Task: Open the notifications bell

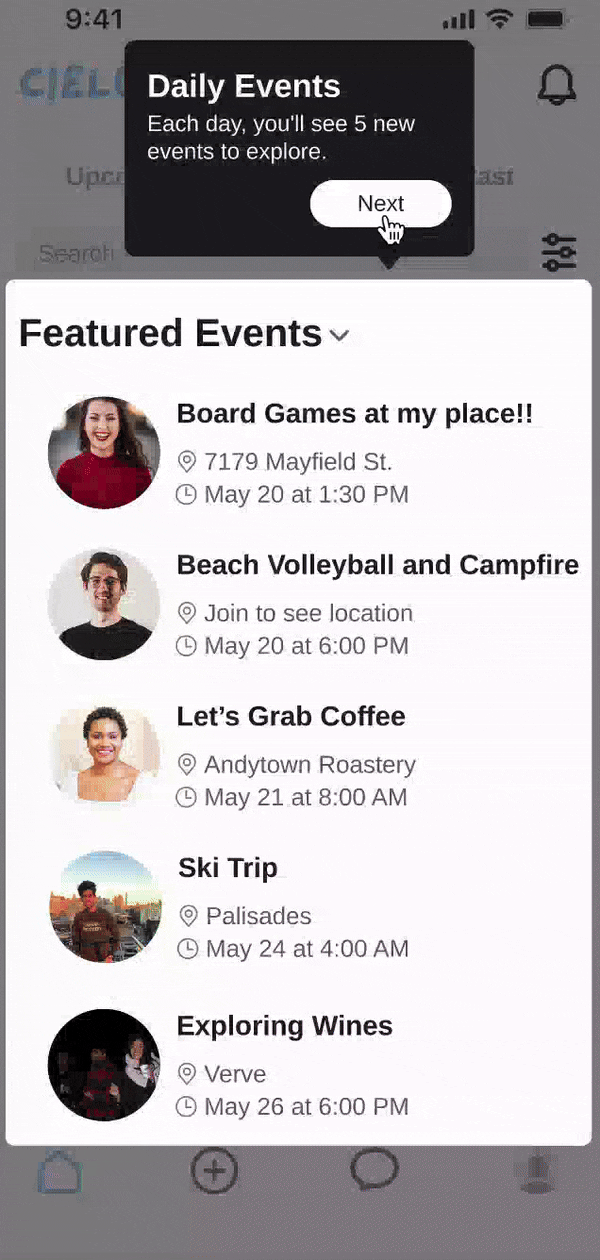Action: point(557,86)
